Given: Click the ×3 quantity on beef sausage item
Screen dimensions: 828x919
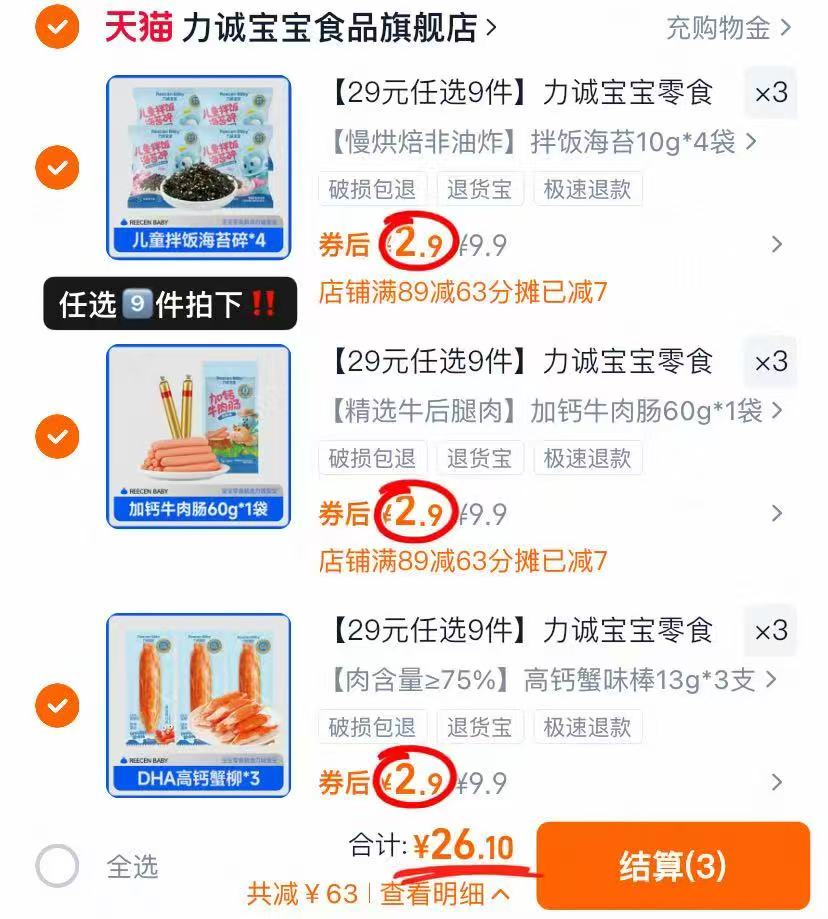Looking at the screenshot, I should coord(771,362).
